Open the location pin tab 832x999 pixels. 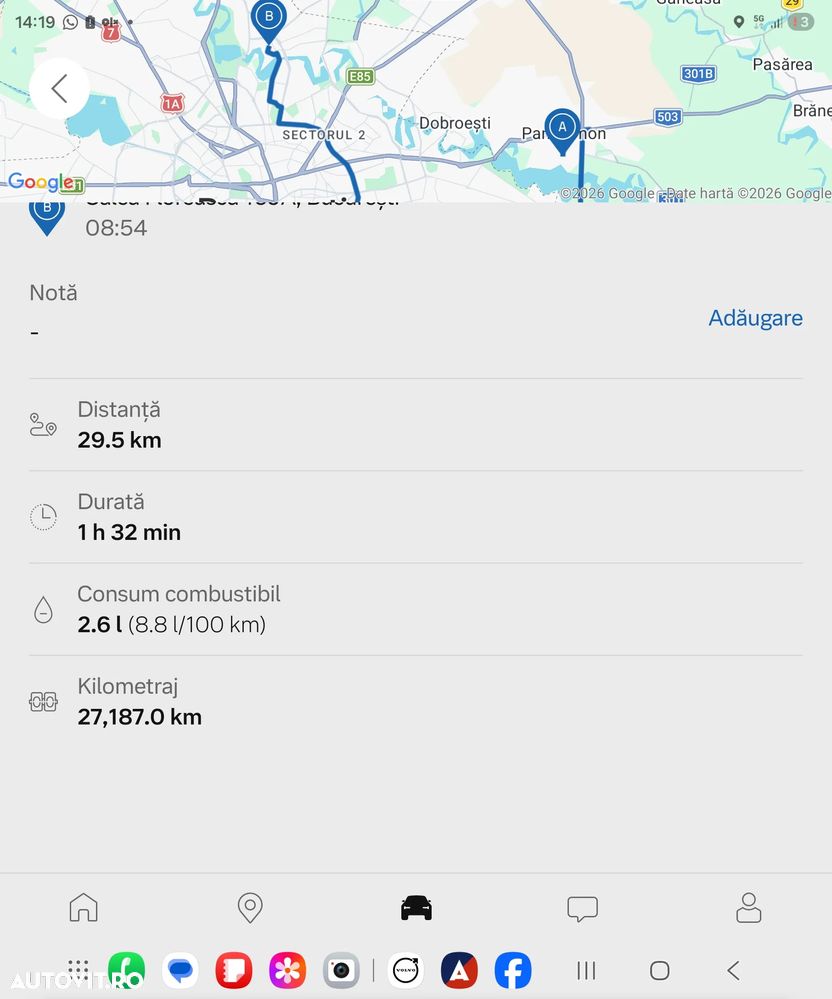(250, 907)
